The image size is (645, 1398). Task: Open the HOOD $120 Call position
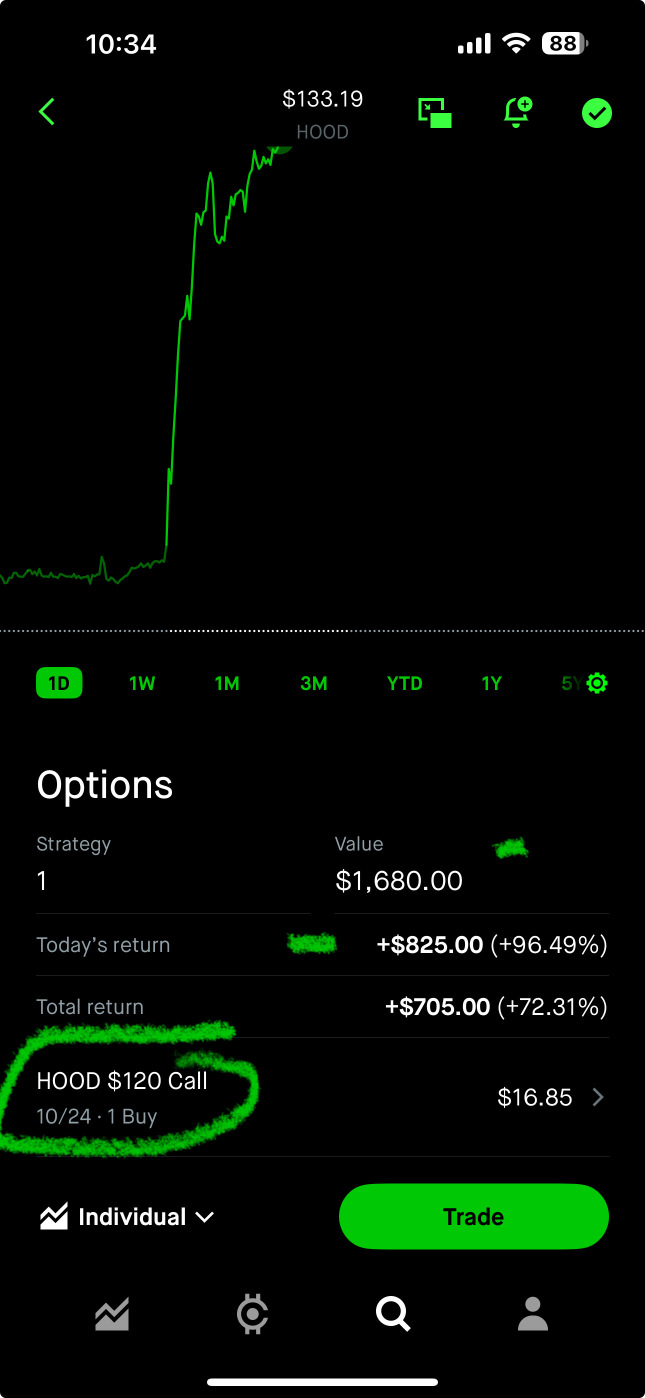point(320,1097)
